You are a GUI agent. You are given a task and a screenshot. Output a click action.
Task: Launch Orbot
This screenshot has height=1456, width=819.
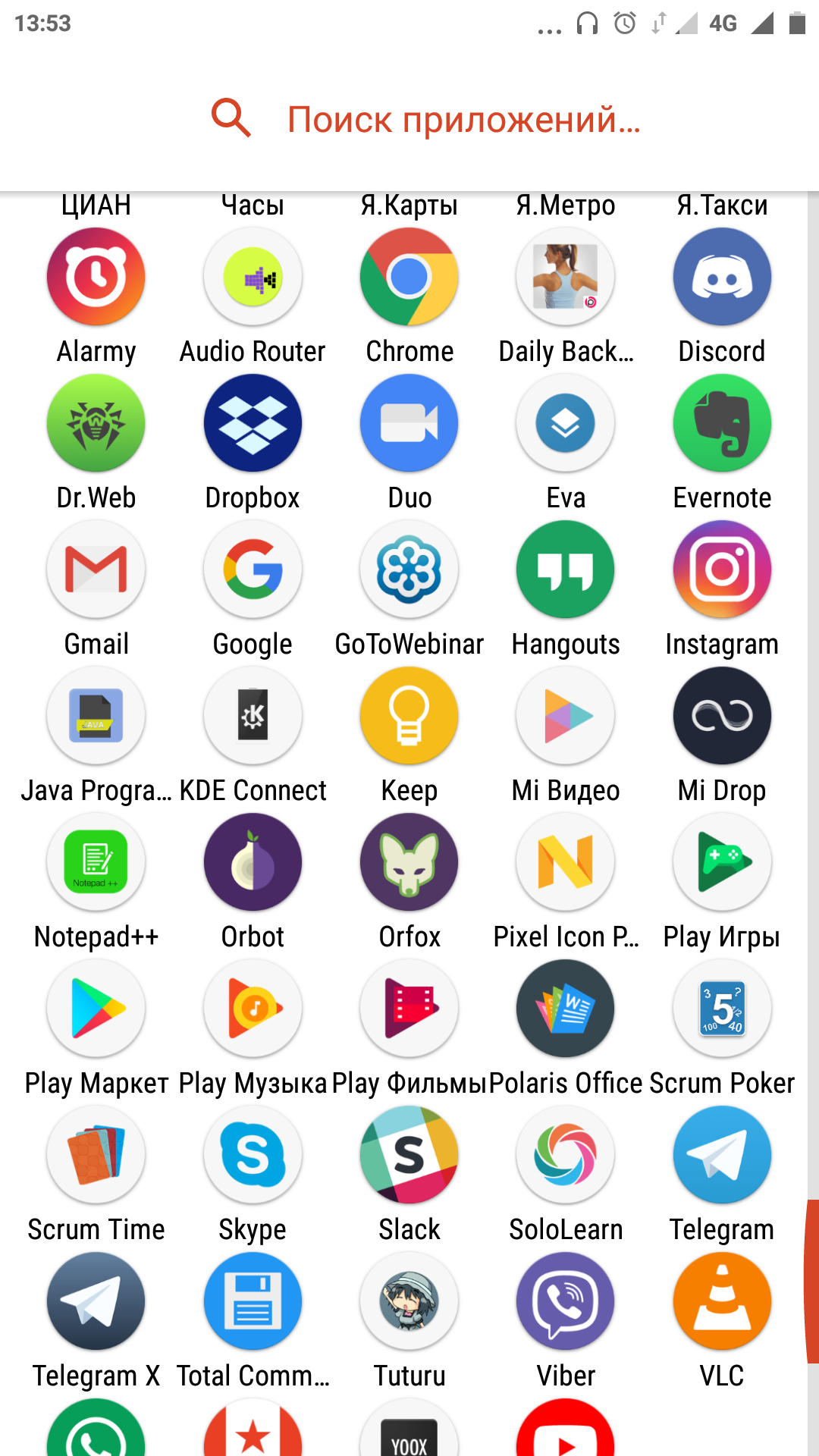tap(253, 863)
